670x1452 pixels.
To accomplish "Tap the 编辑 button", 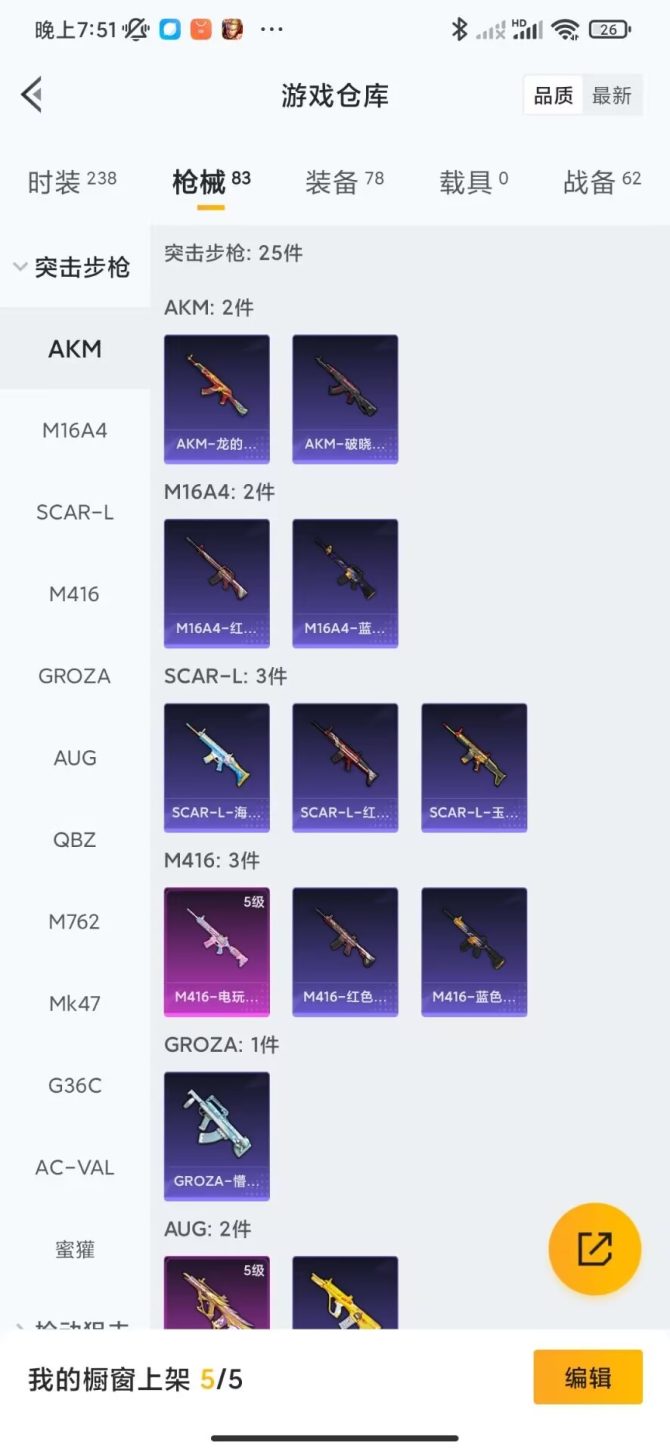I will [587, 1378].
